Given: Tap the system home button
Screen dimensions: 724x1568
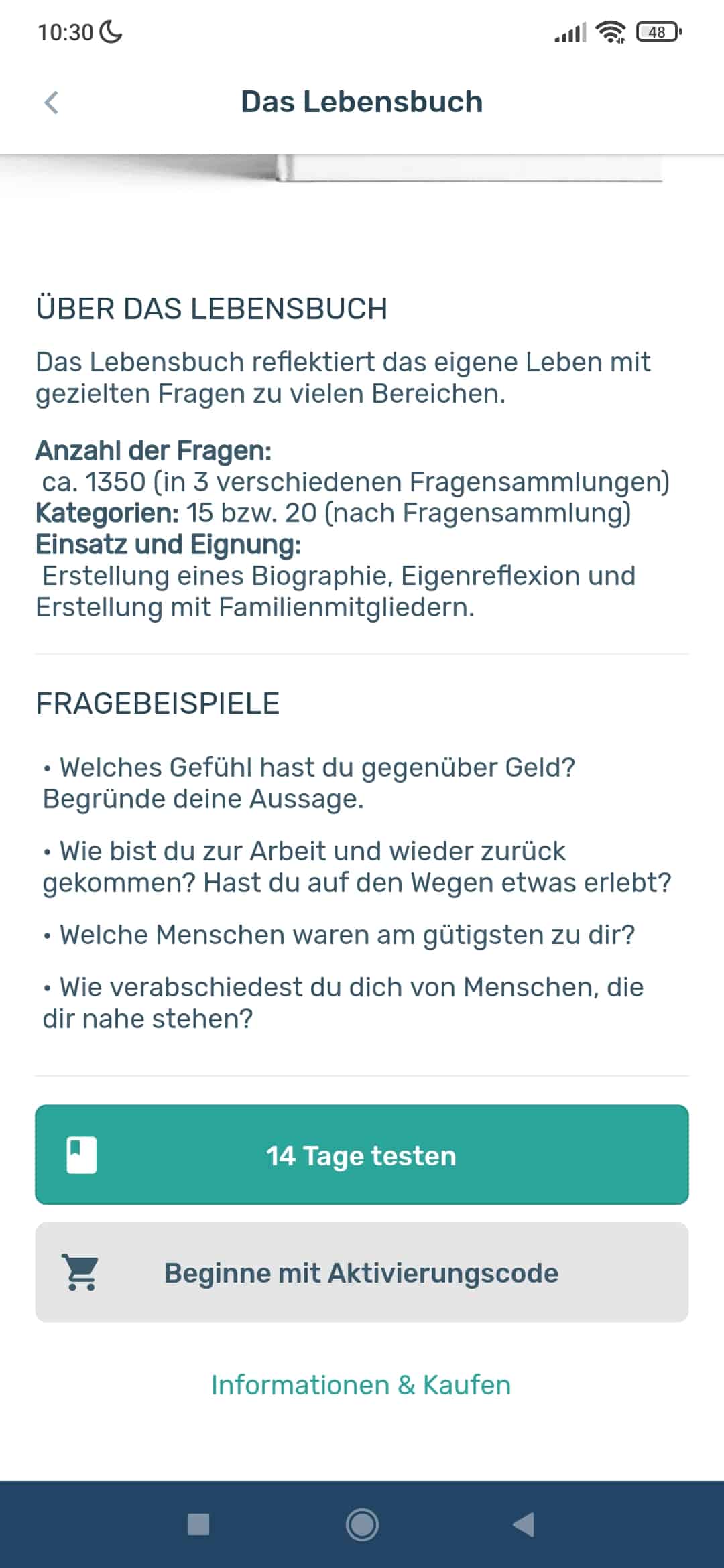Looking at the screenshot, I should 362,1524.
